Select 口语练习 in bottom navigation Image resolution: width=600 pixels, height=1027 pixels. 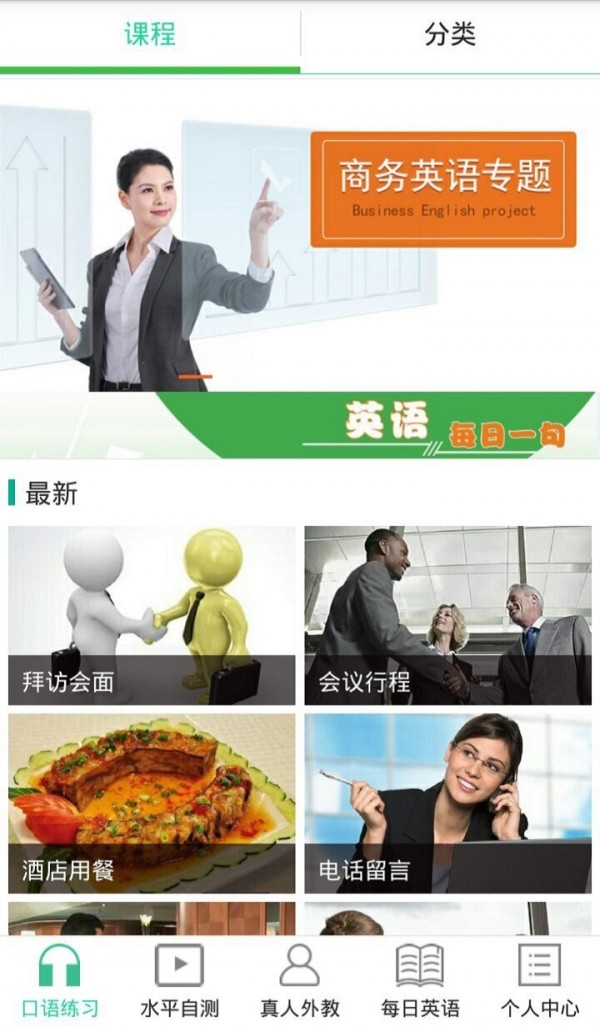tap(60, 980)
